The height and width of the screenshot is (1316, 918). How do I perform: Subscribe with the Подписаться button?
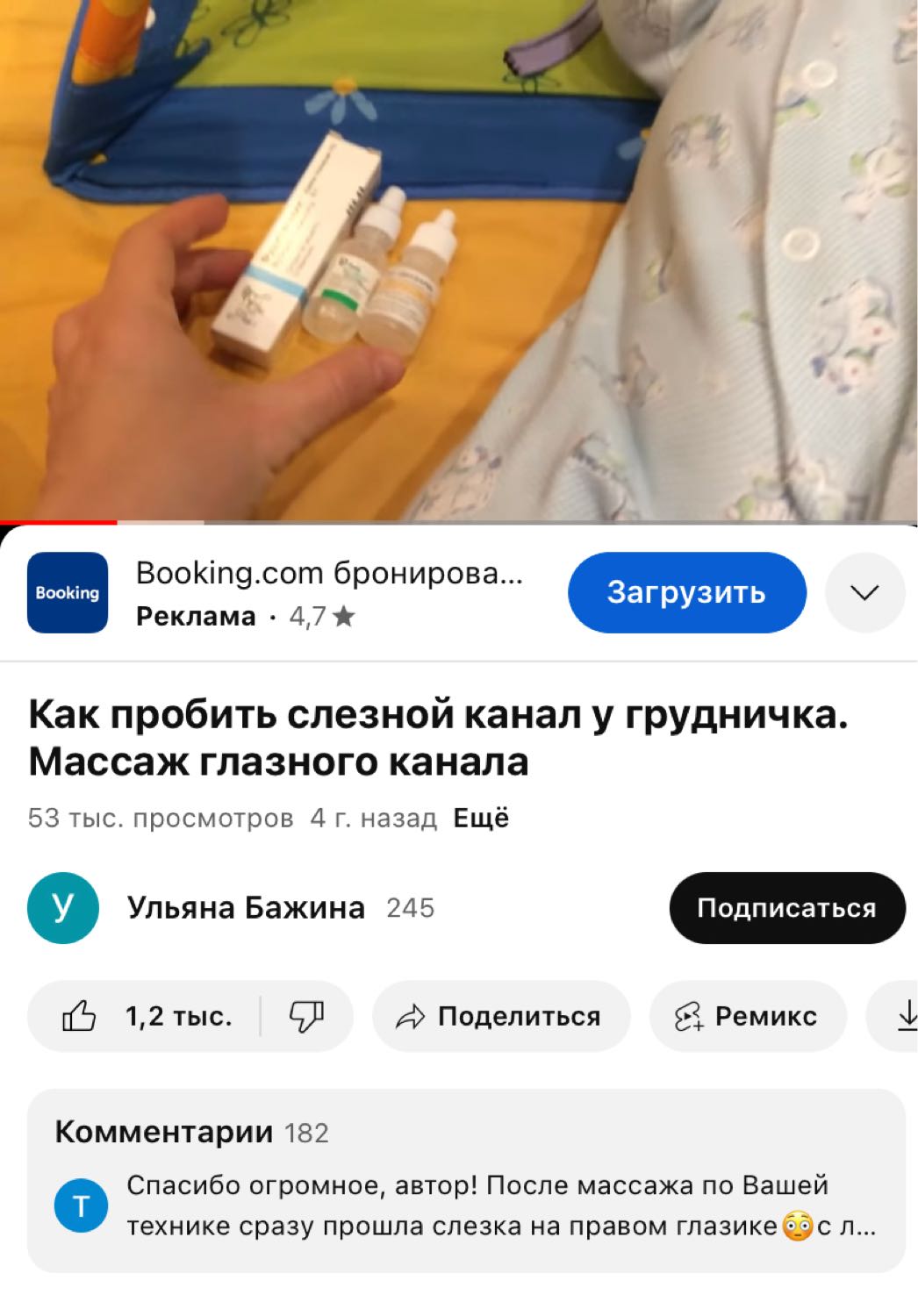pyautogui.click(x=786, y=907)
